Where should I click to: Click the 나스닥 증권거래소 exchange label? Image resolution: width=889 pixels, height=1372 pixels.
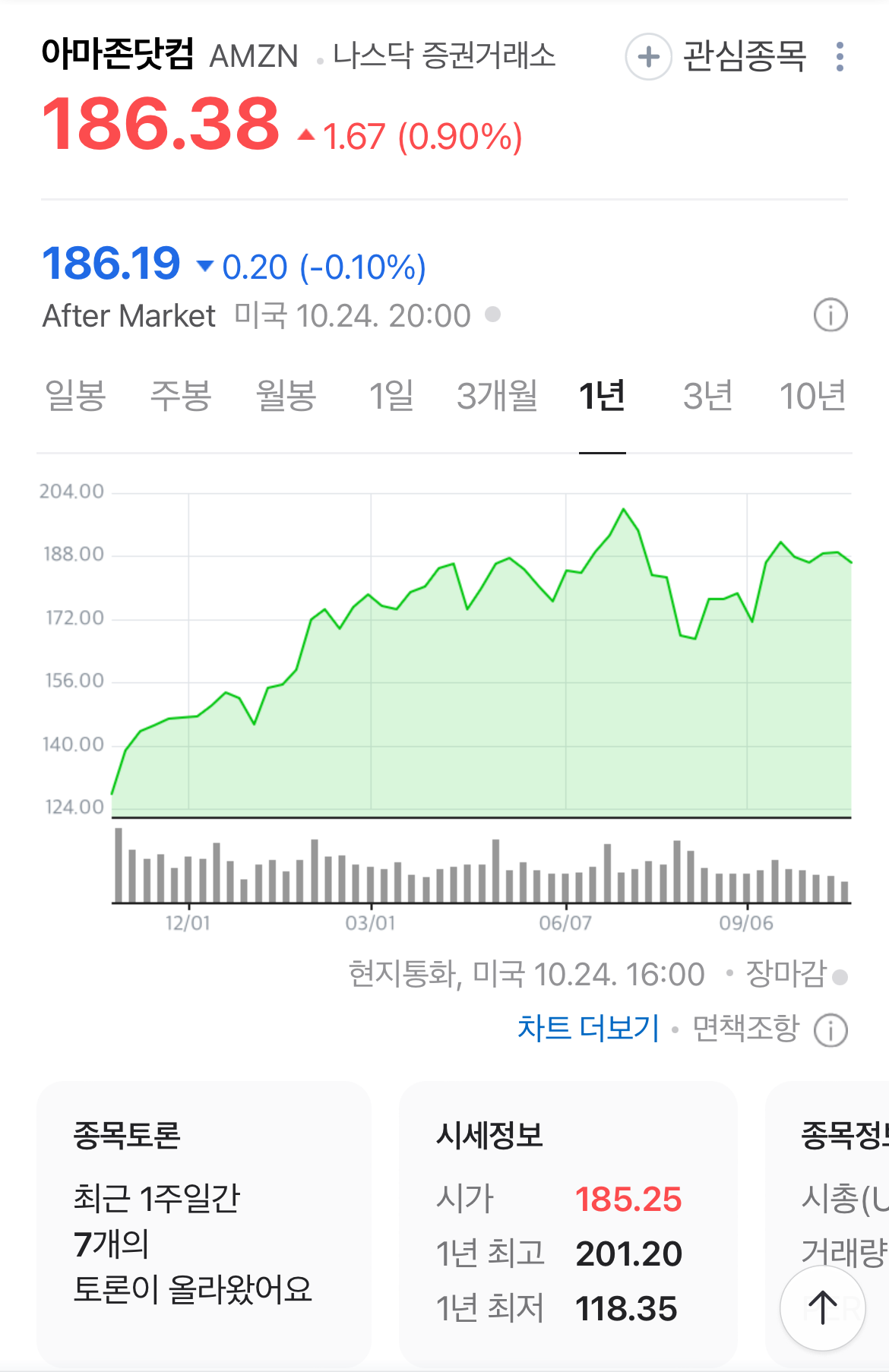point(443,56)
